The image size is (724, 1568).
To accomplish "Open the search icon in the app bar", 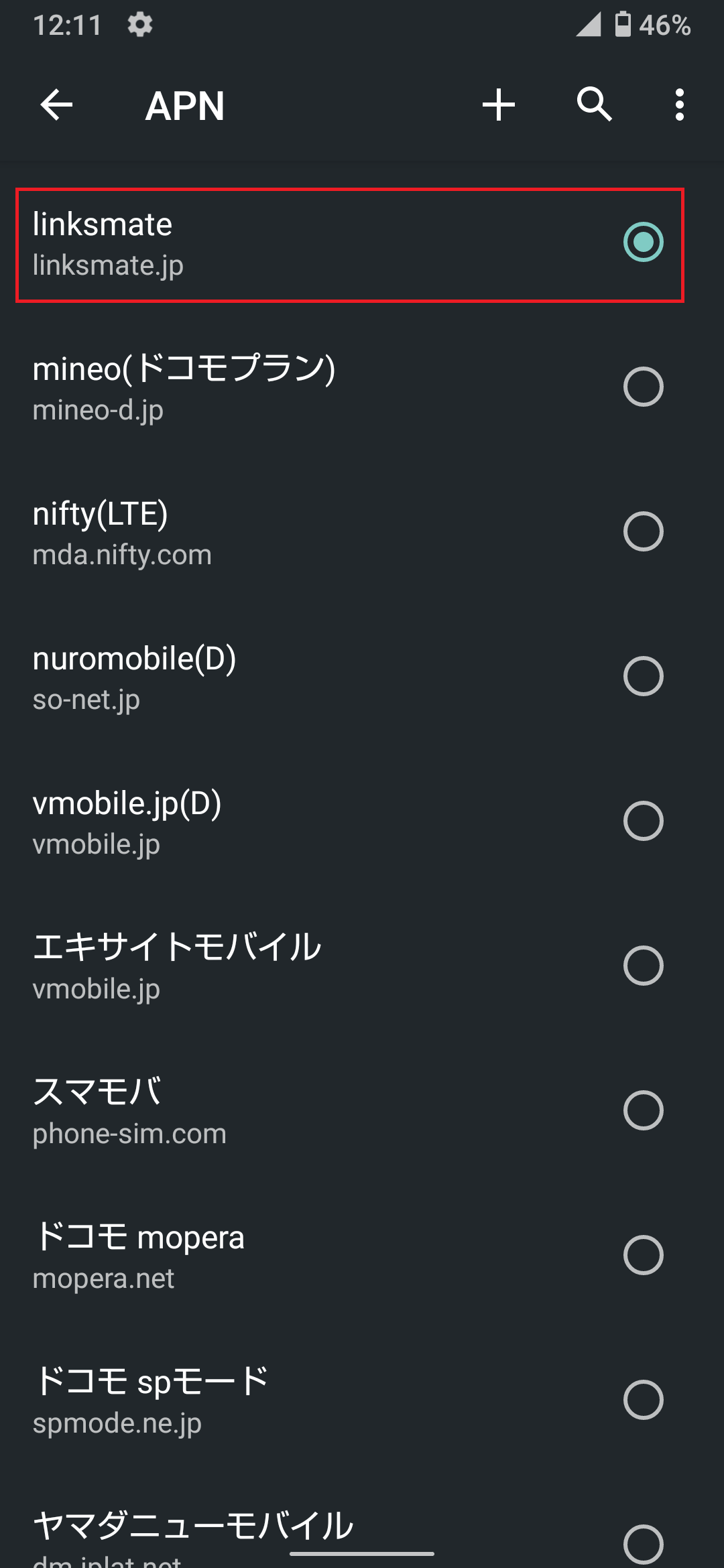I will tap(595, 104).
